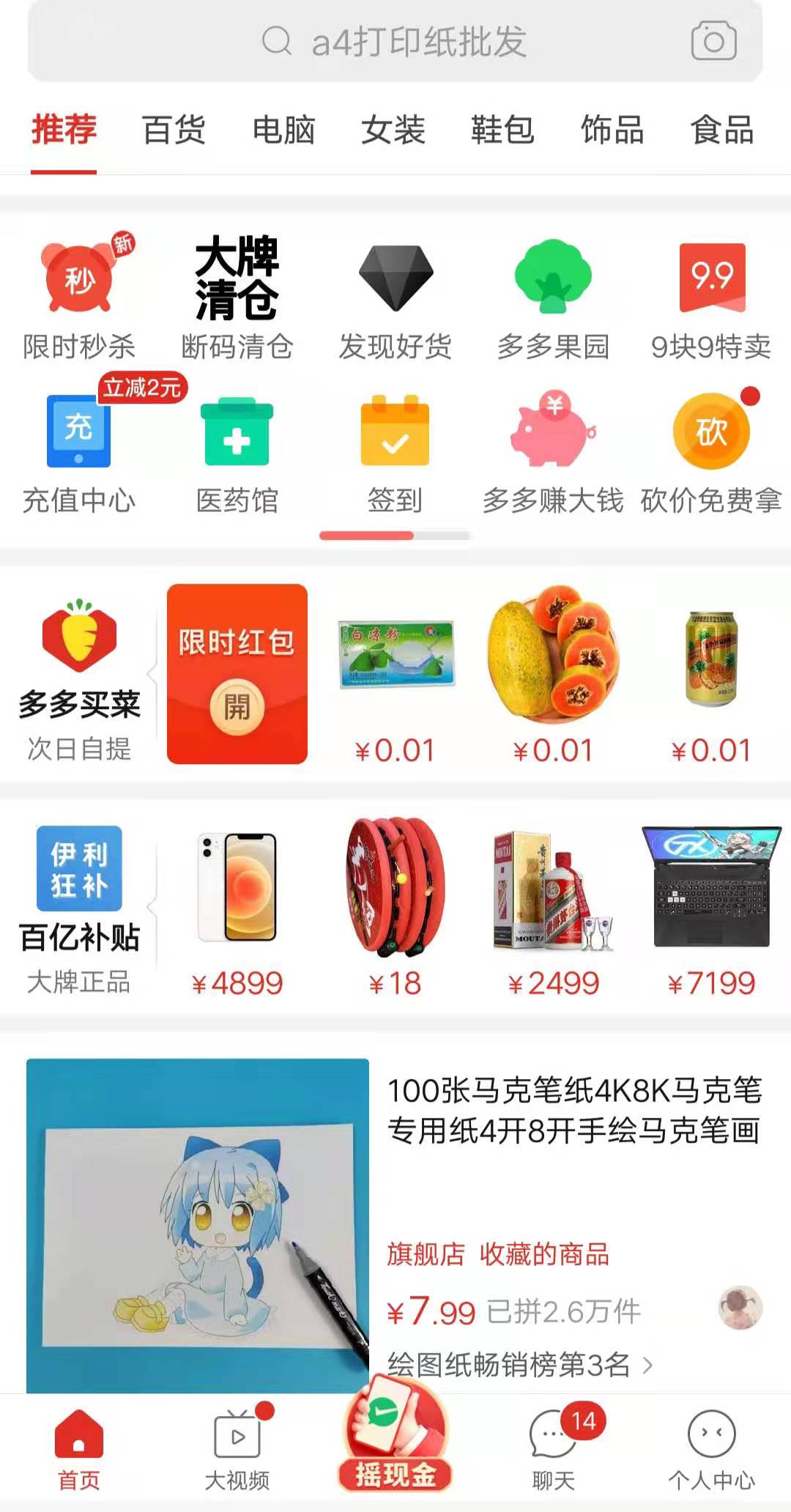Select the 女装 tab
Image resolution: width=791 pixels, height=1512 pixels.
pos(394,130)
